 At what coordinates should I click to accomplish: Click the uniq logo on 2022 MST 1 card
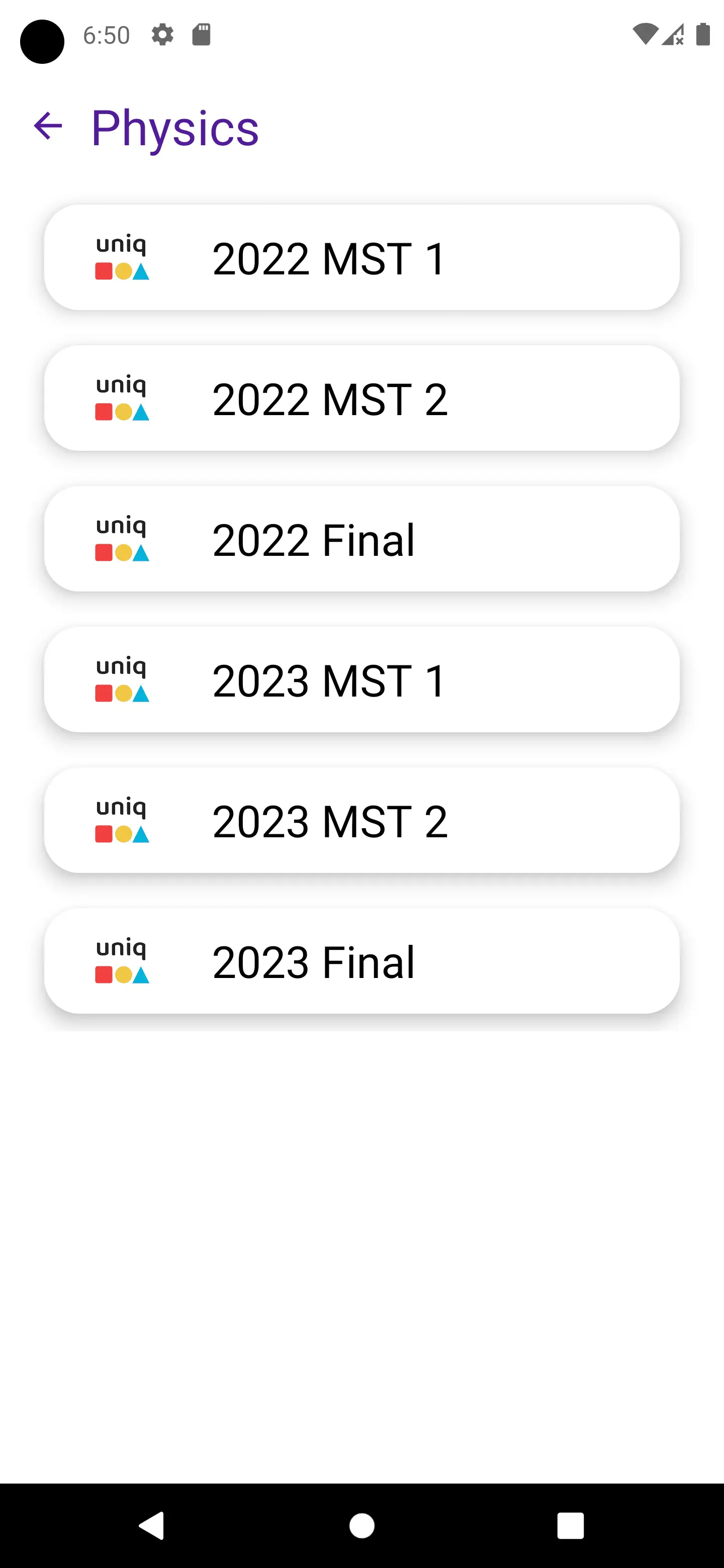pos(122,257)
